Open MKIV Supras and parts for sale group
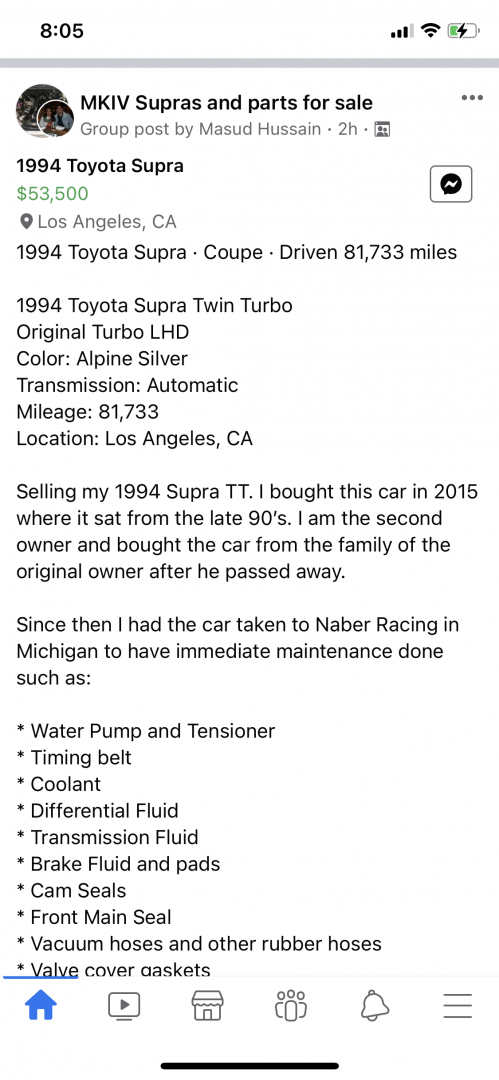 [226, 103]
